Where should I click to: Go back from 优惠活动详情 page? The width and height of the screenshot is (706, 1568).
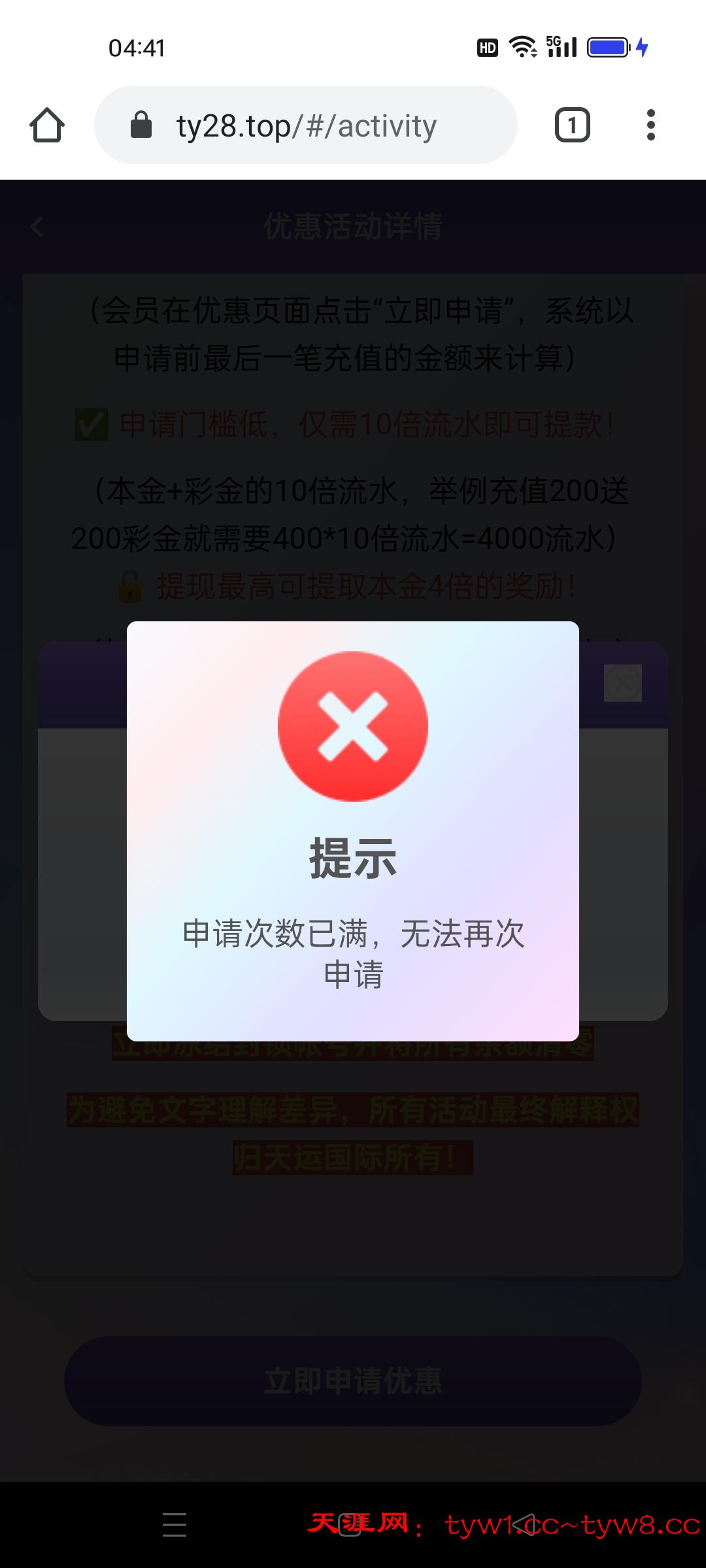pyautogui.click(x=37, y=227)
